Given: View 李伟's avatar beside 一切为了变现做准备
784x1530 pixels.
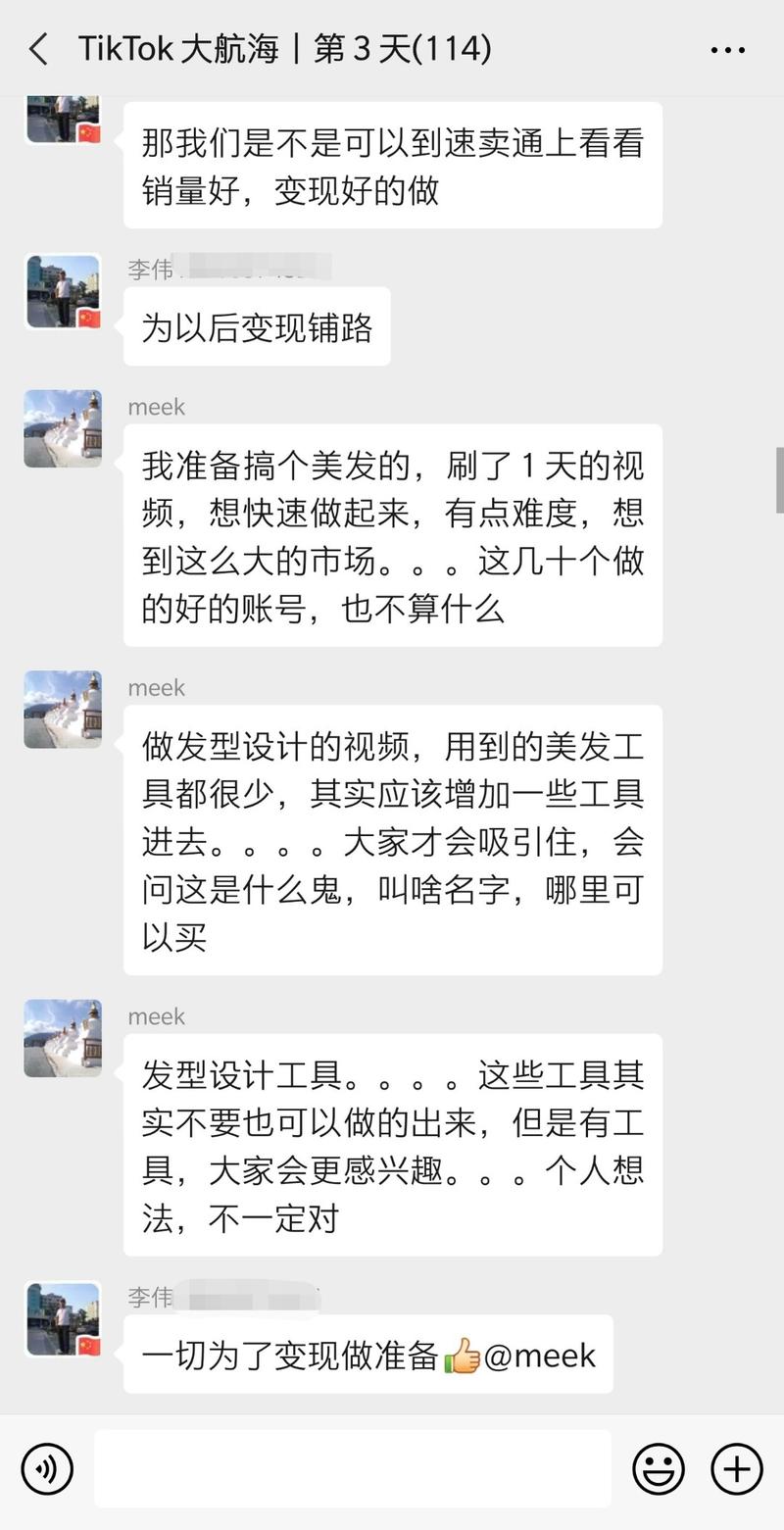Looking at the screenshot, I should click(64, 1319).
